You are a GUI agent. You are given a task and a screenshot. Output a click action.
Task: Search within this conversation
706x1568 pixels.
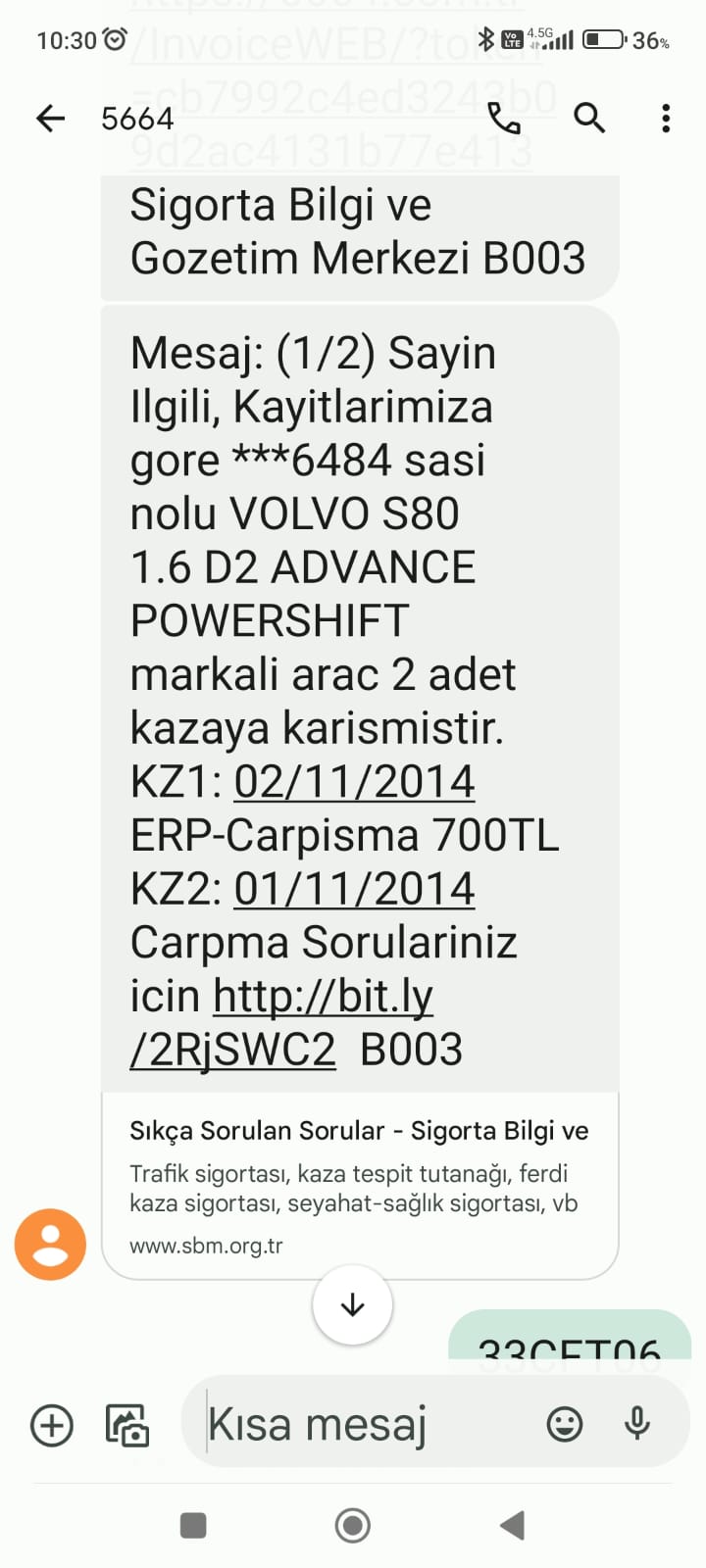(589, 119)
